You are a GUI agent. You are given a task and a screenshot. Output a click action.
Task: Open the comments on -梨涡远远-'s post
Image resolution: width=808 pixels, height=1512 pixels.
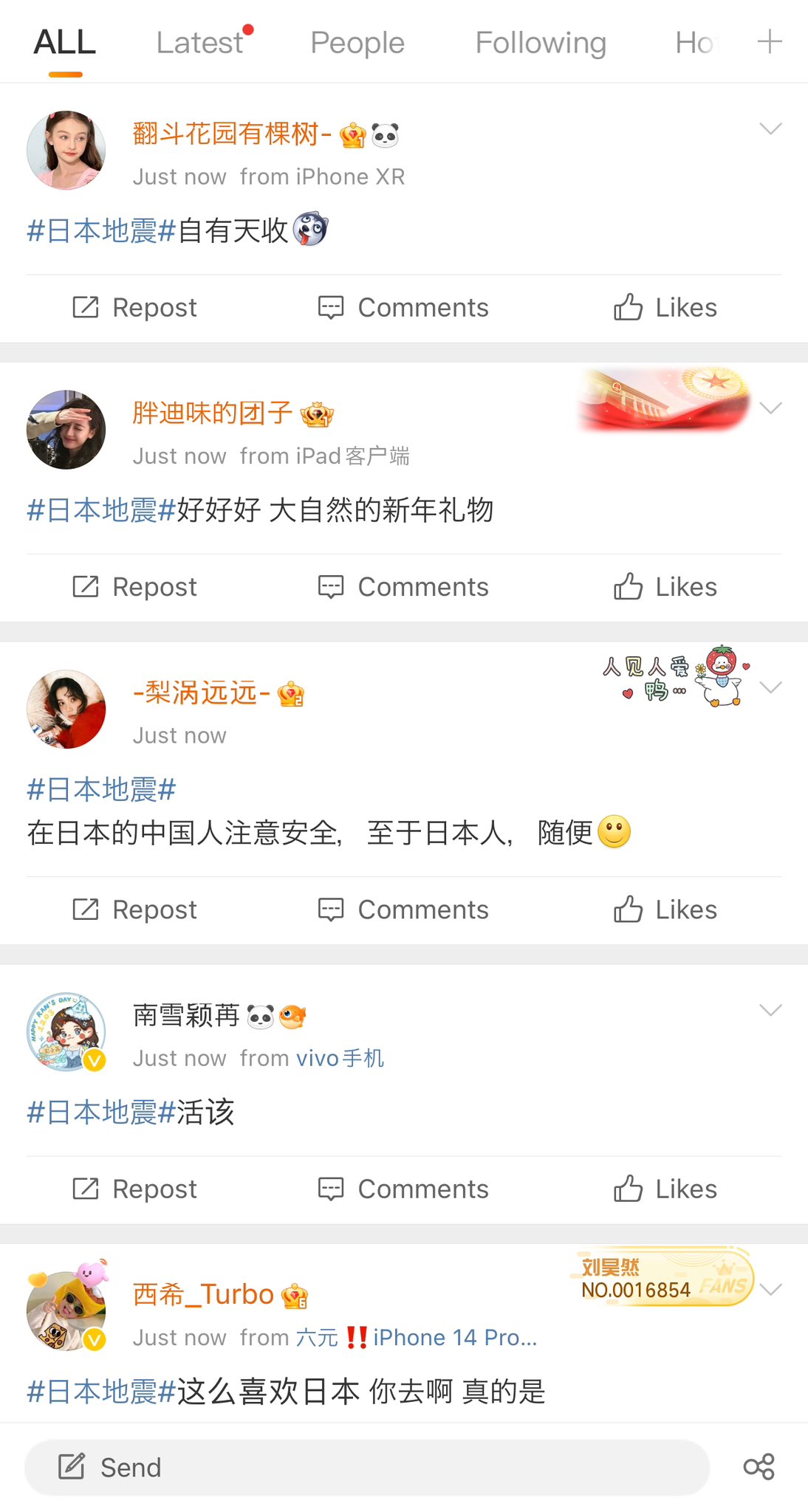[403, 910]
